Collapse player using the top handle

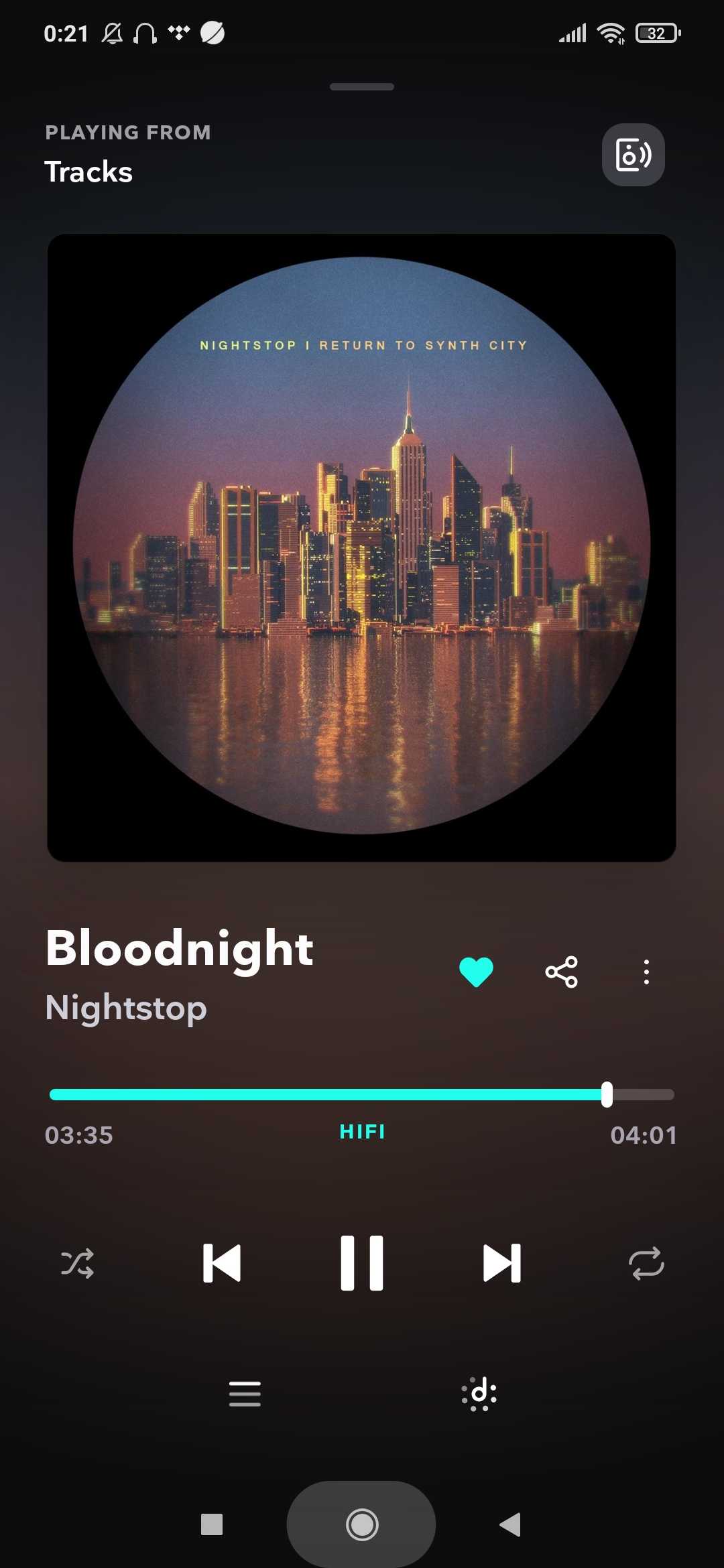362,86
